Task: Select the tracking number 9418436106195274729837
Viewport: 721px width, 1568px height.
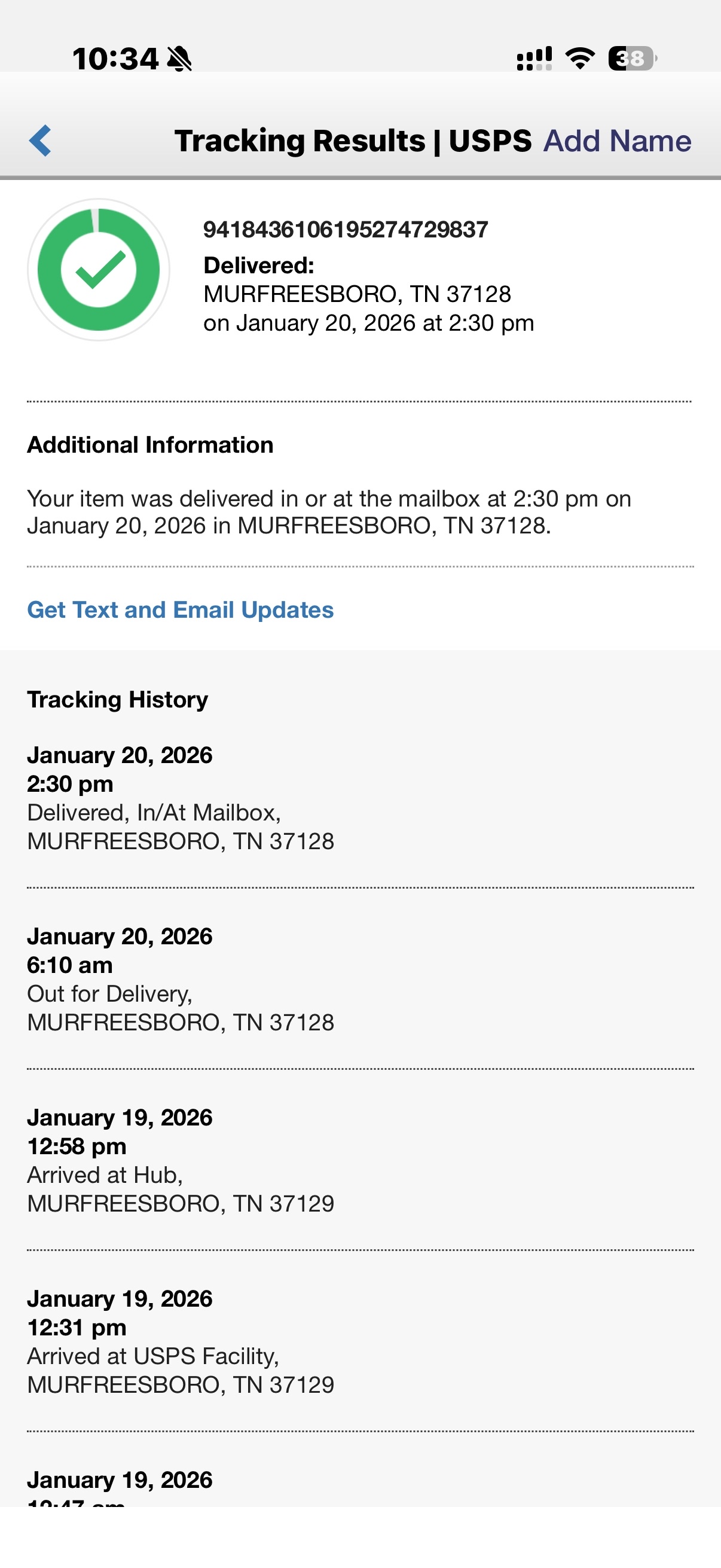Action: coord(346,229)
